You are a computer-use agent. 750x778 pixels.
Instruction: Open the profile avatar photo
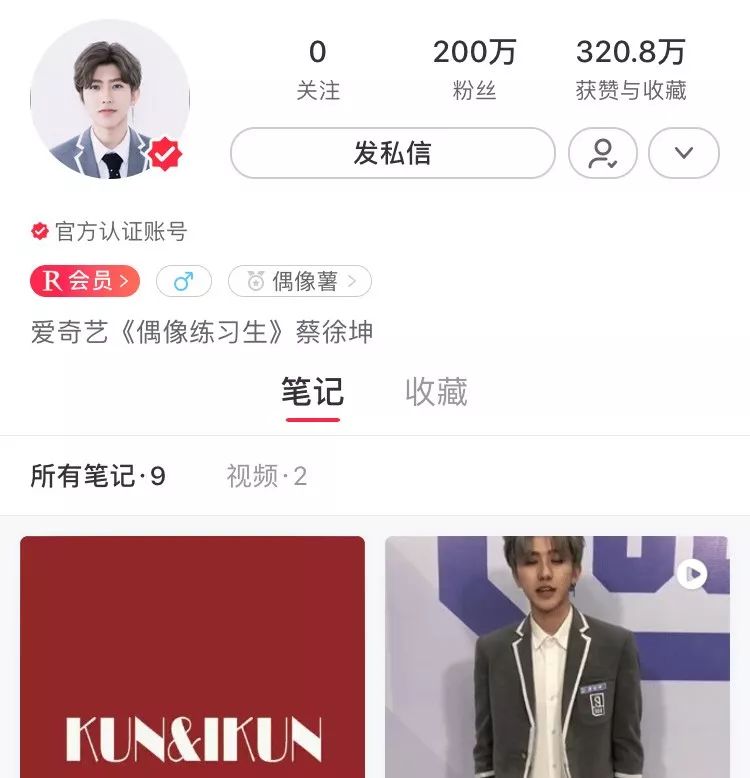tap(110, 100)
